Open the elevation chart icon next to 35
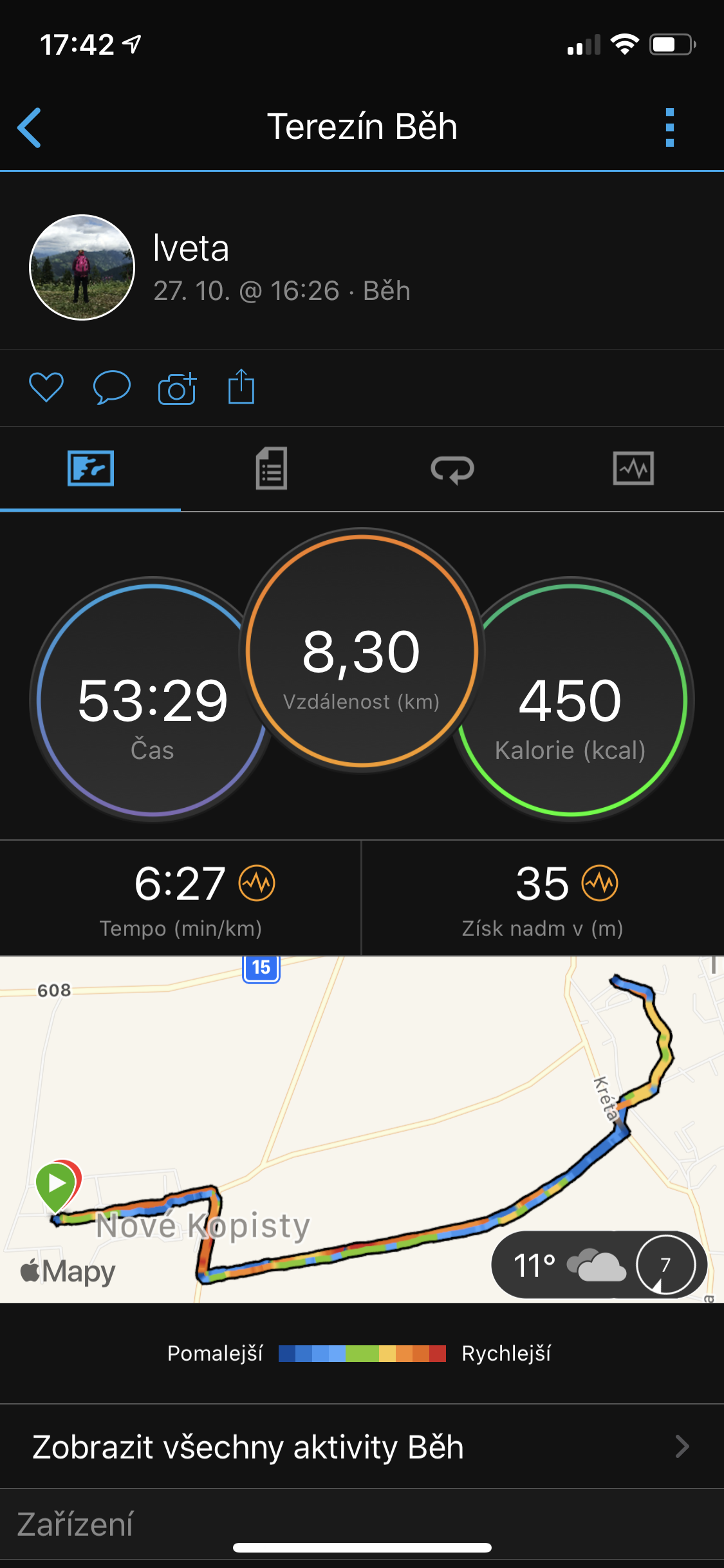 (x=600, y=883)
